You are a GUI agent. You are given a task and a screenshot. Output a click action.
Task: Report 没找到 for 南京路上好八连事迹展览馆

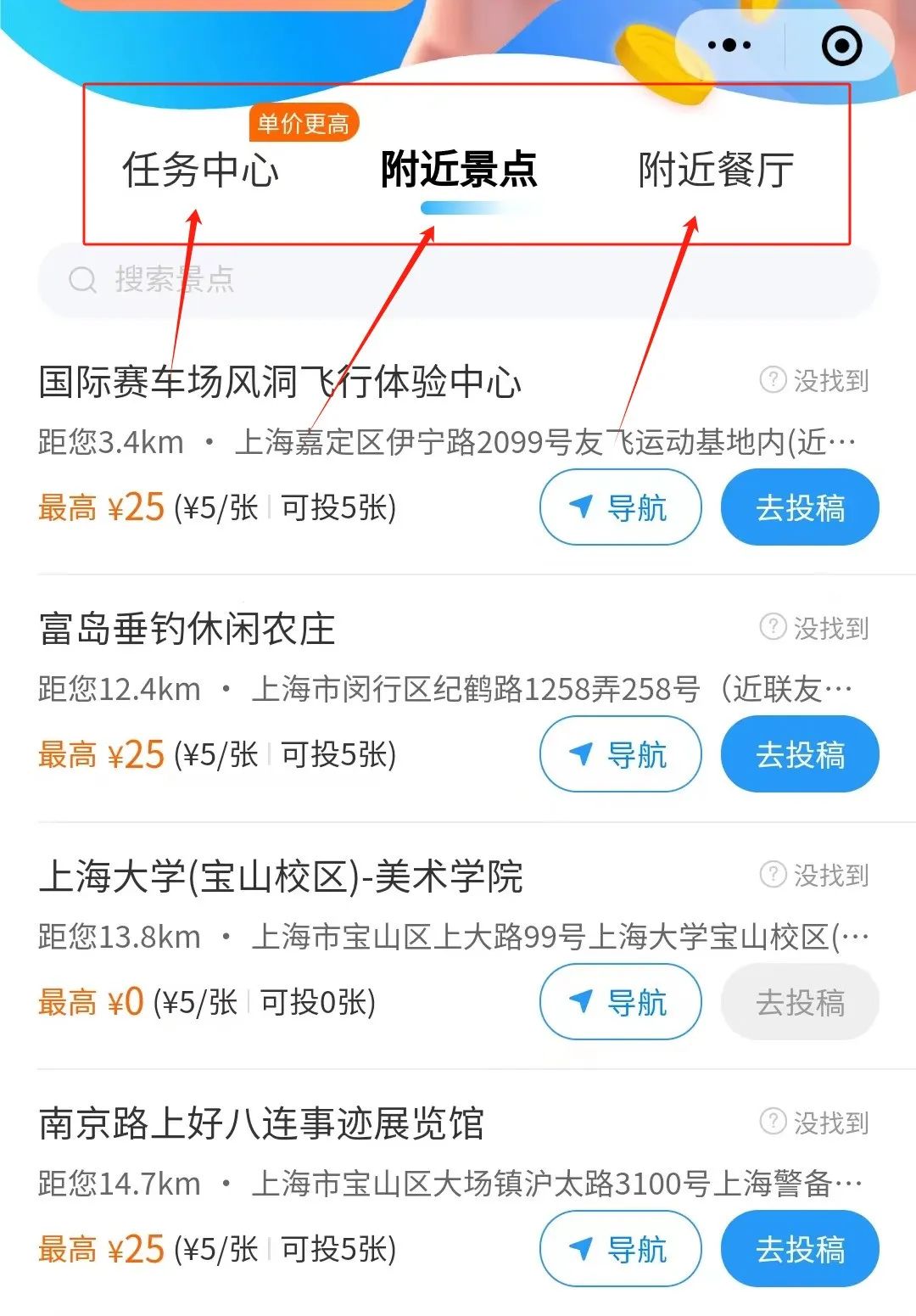[x=814, y=1123]
